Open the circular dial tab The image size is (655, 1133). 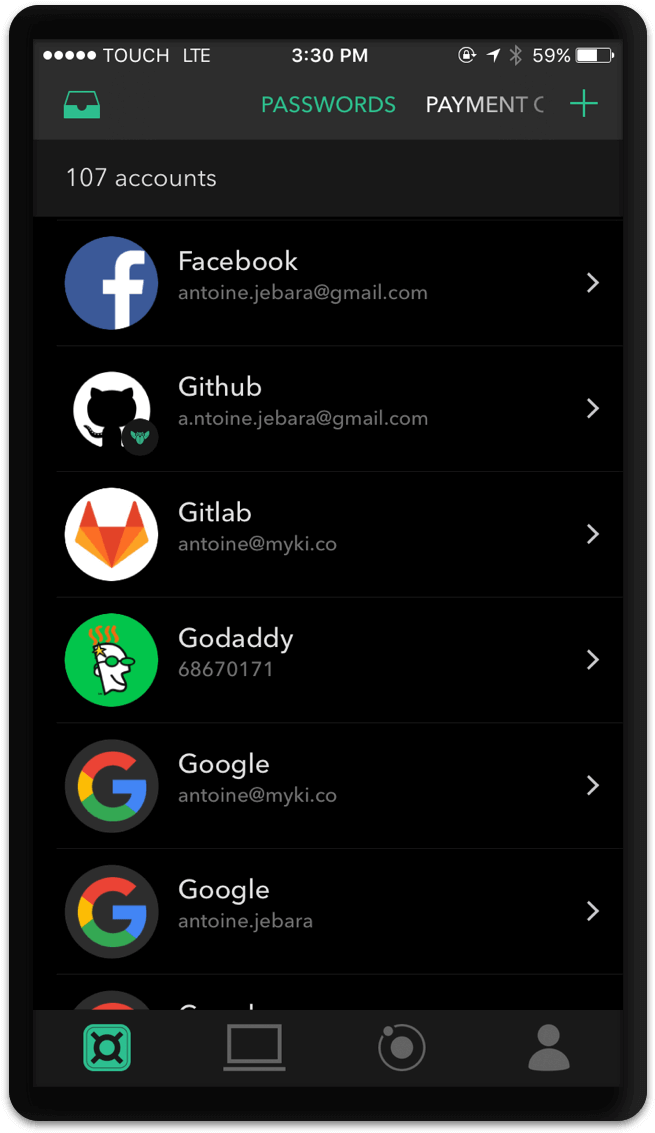pyautogui.click(x=401, y=1048)
